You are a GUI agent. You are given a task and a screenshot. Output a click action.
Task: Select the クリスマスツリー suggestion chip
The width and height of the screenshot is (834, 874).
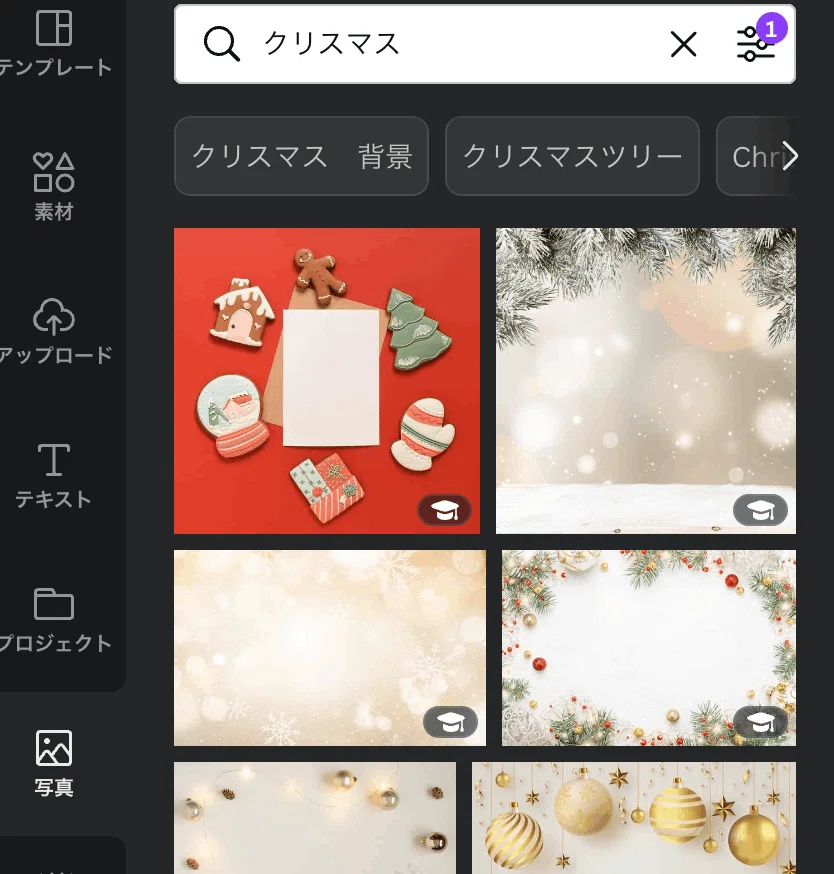pyautogui.click(x=573, y=156)
